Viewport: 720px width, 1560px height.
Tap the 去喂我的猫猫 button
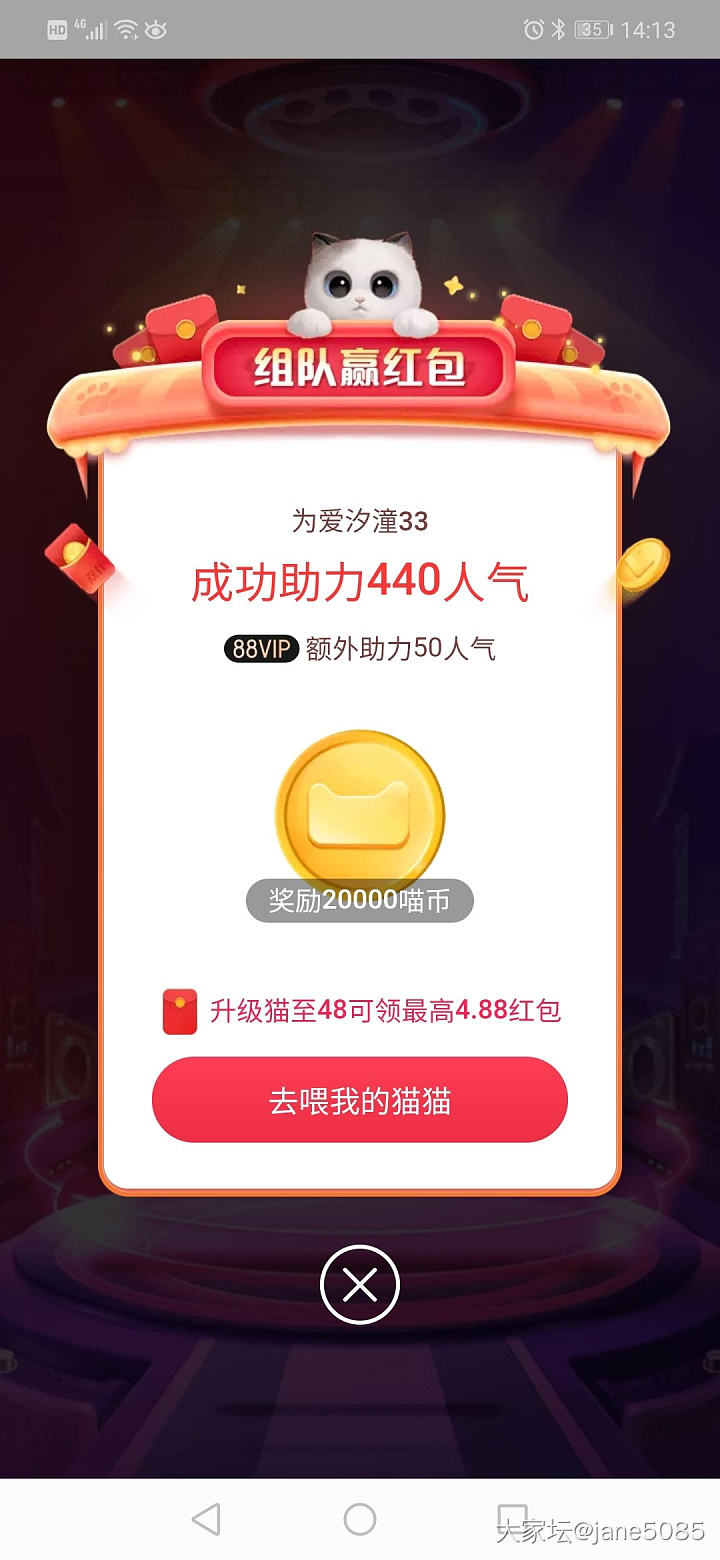tap(359, 1100)
